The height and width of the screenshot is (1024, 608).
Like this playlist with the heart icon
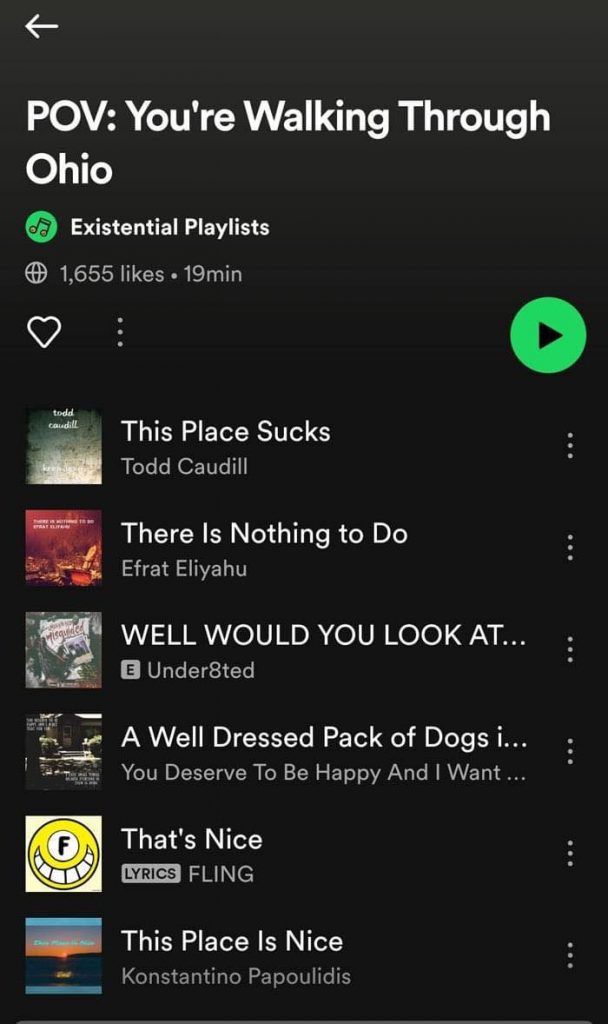pyautogui.click(x=44, y=332)
